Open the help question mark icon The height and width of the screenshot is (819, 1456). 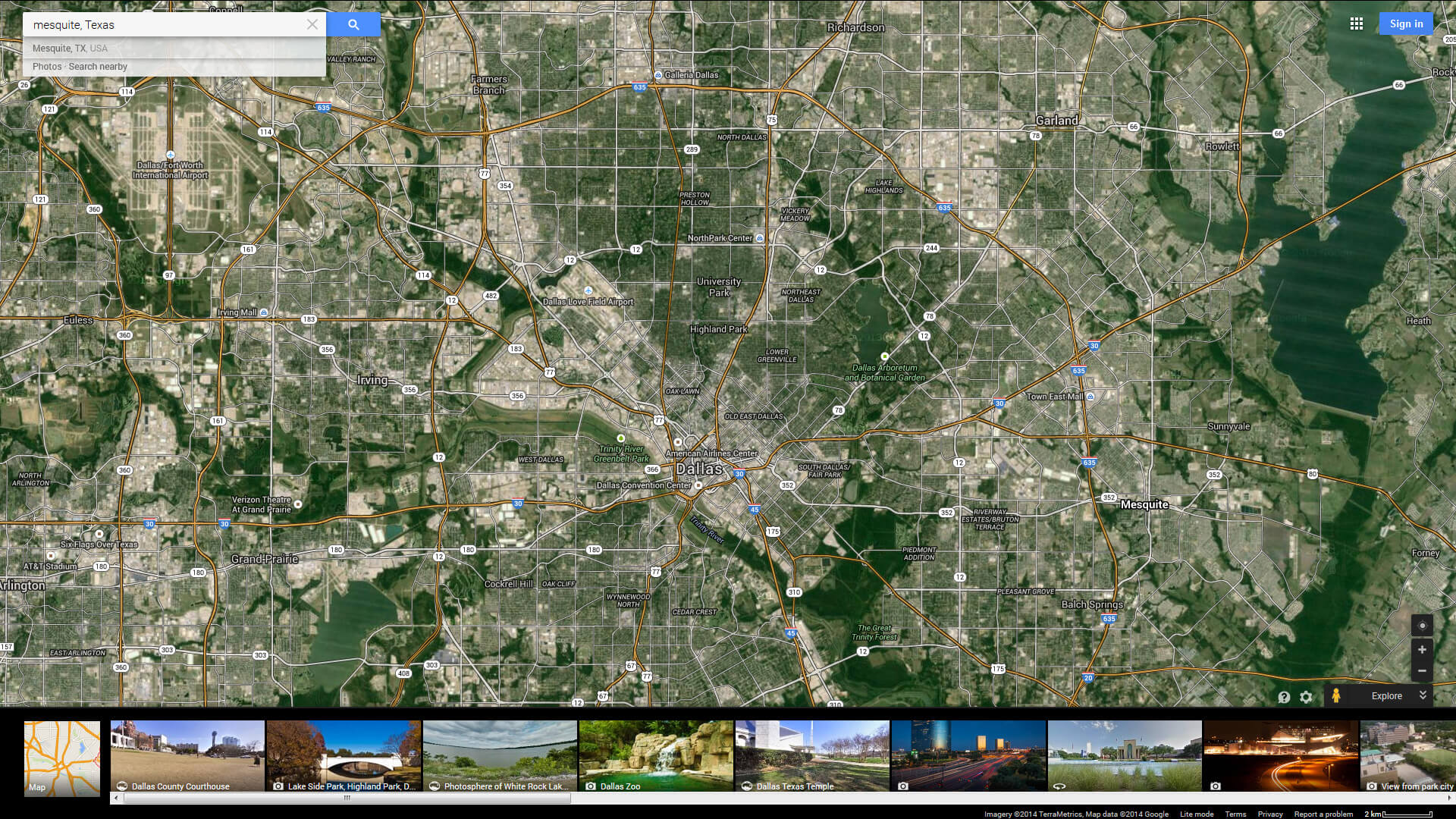click(x=1284, y=697)
